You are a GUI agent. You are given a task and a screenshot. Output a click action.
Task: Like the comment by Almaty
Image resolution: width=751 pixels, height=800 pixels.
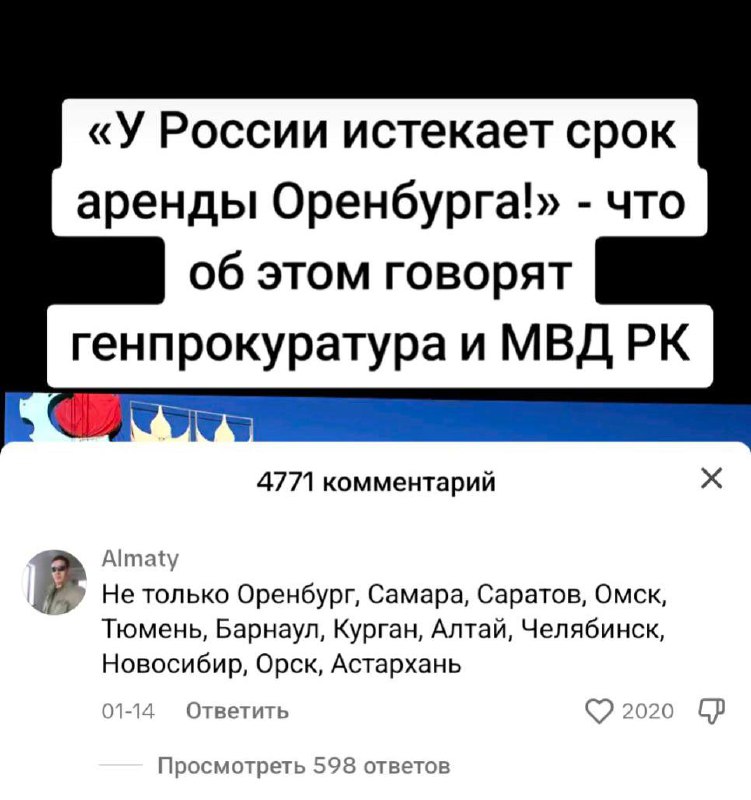point(598,711)
